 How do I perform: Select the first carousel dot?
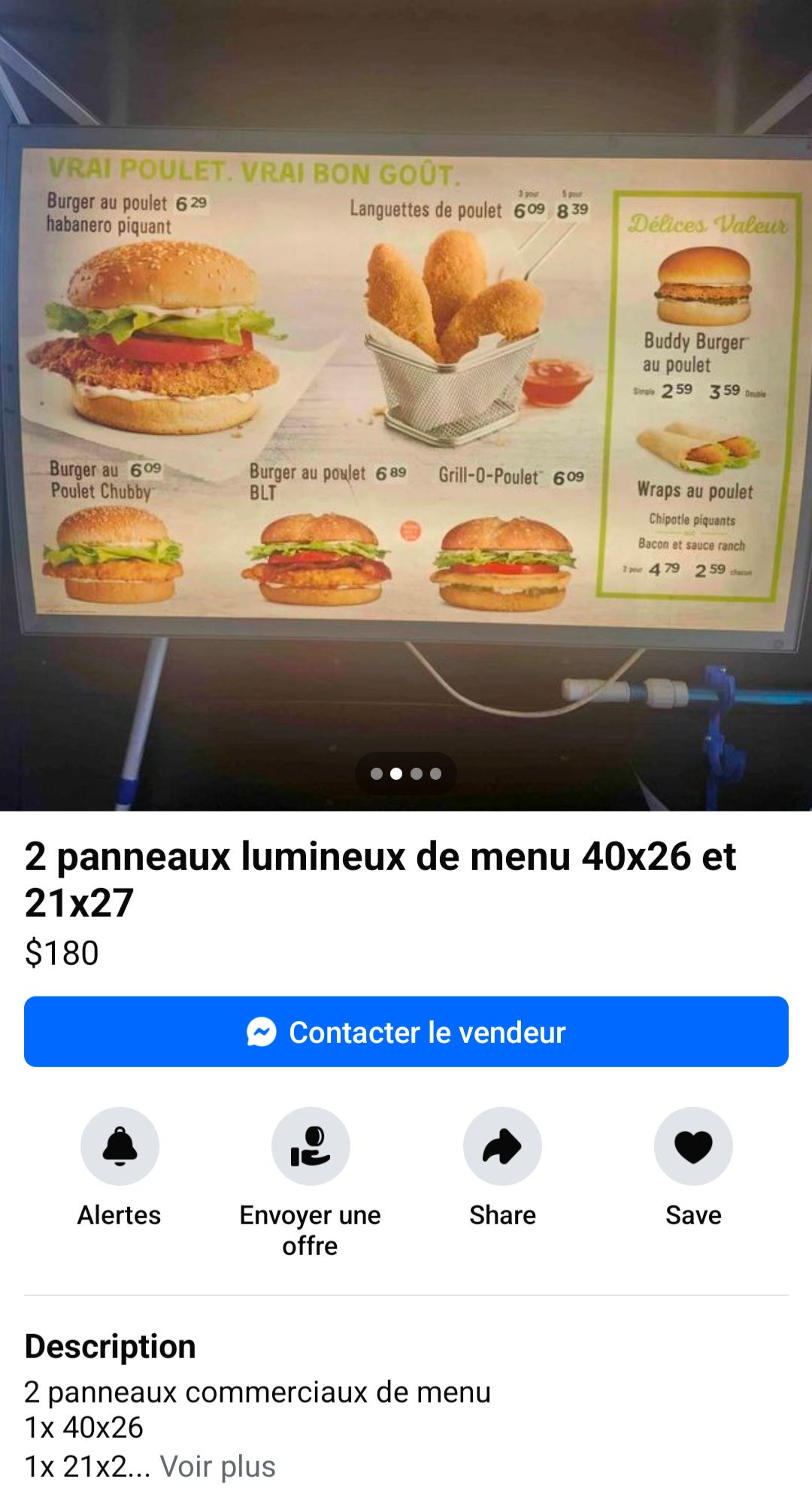(376, 773)
